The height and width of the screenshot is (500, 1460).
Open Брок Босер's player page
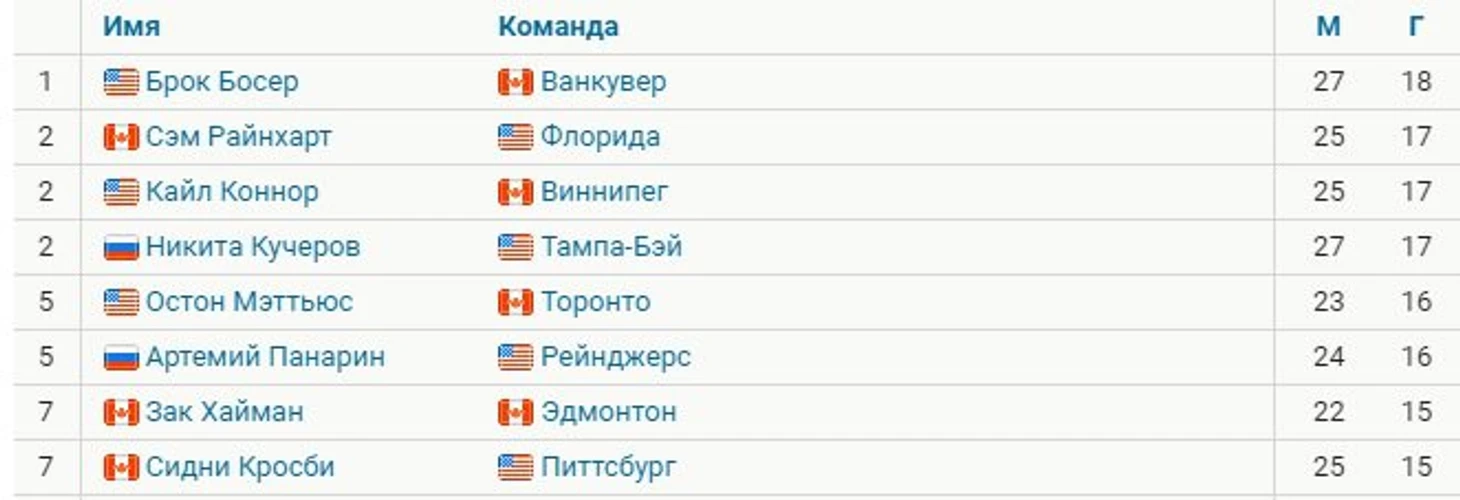(221, 82)
